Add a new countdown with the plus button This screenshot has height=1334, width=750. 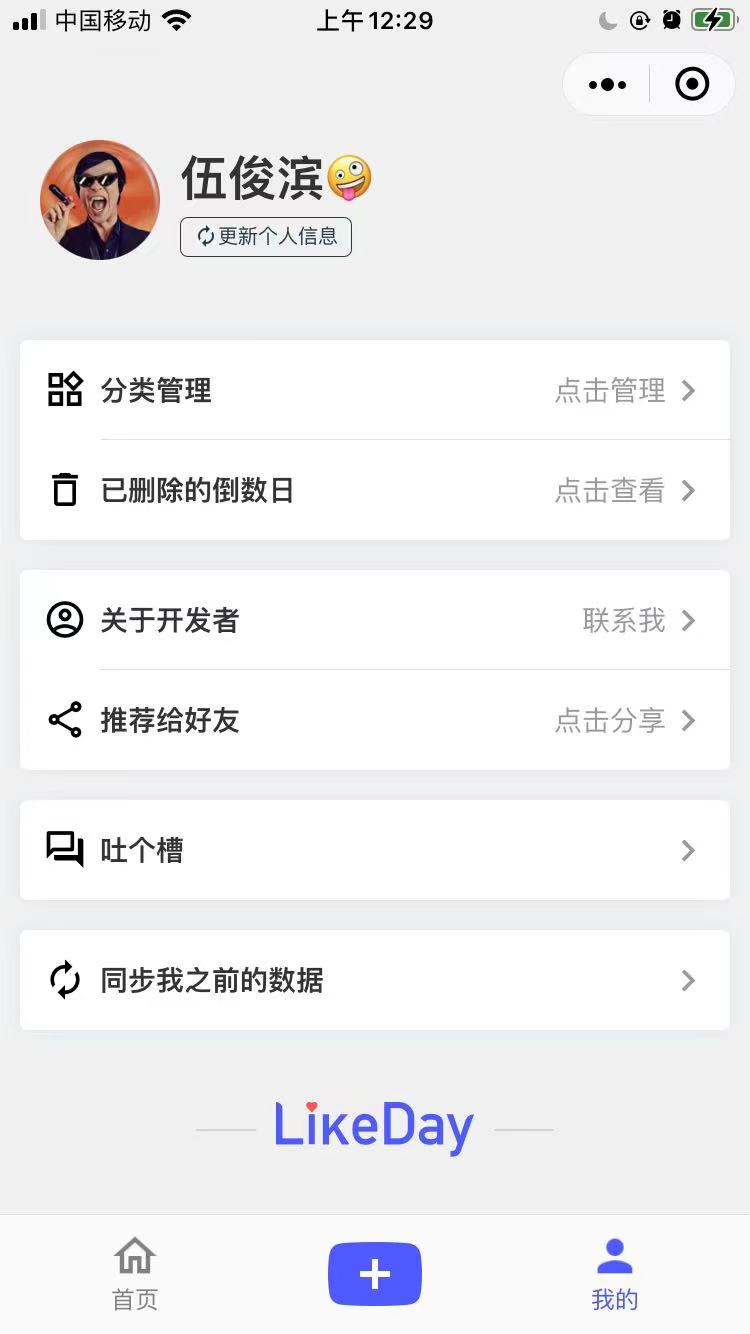click(375, 1273)
